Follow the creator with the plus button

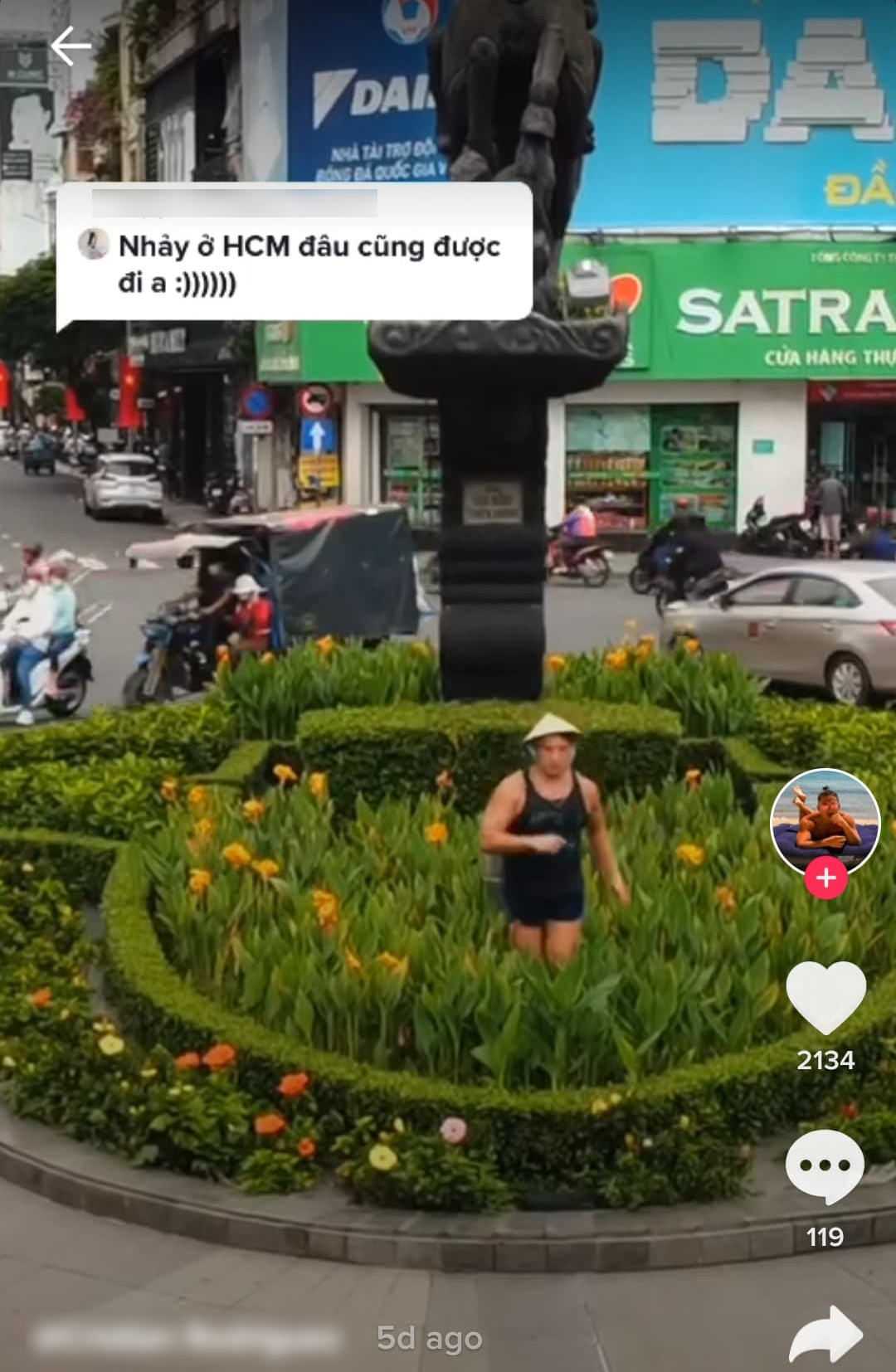pyautogui.click(x=825, y=878)
